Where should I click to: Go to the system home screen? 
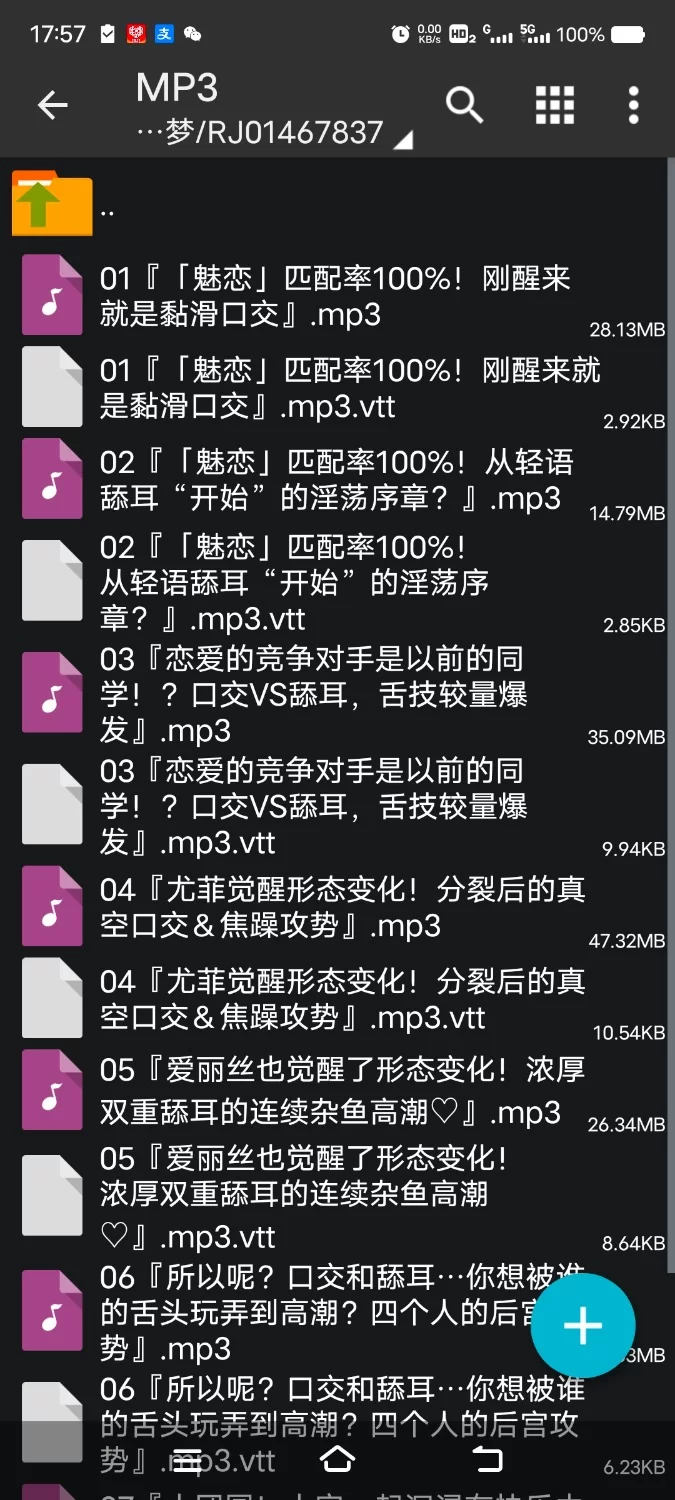[x=337, y=1460]
